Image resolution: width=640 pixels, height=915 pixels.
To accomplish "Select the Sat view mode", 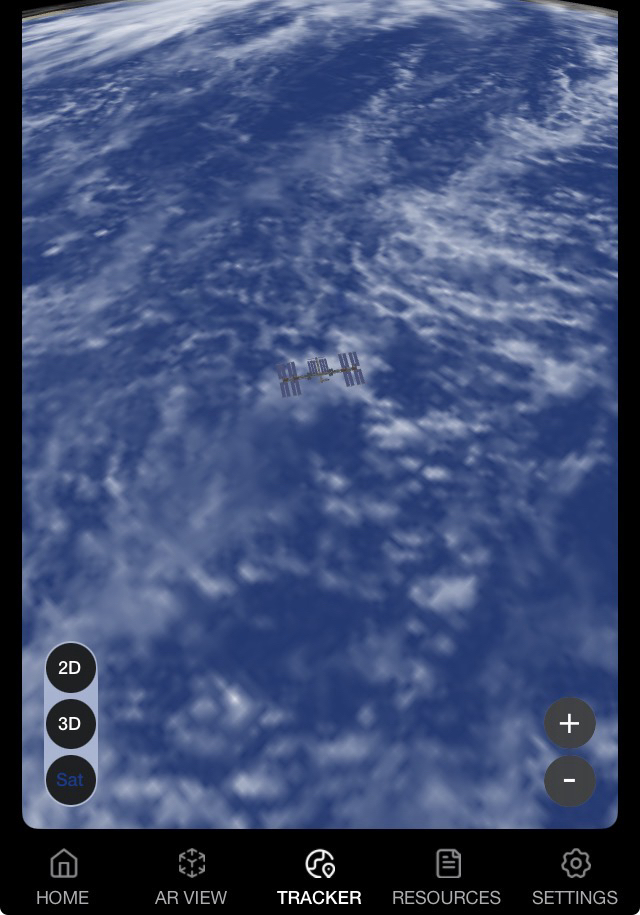I will tap(70, 780).
